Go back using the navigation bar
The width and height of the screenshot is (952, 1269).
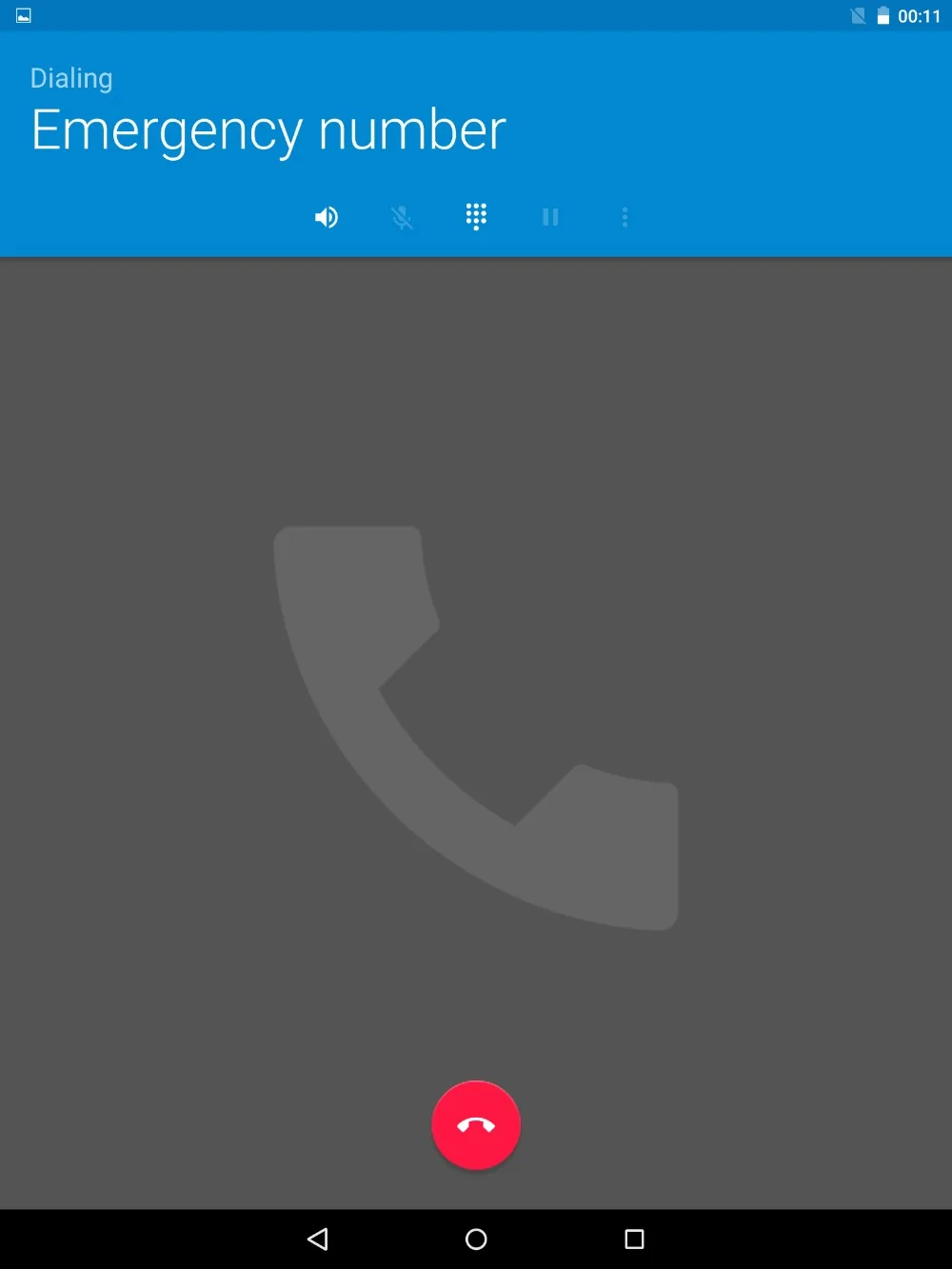pos(318,1239)
